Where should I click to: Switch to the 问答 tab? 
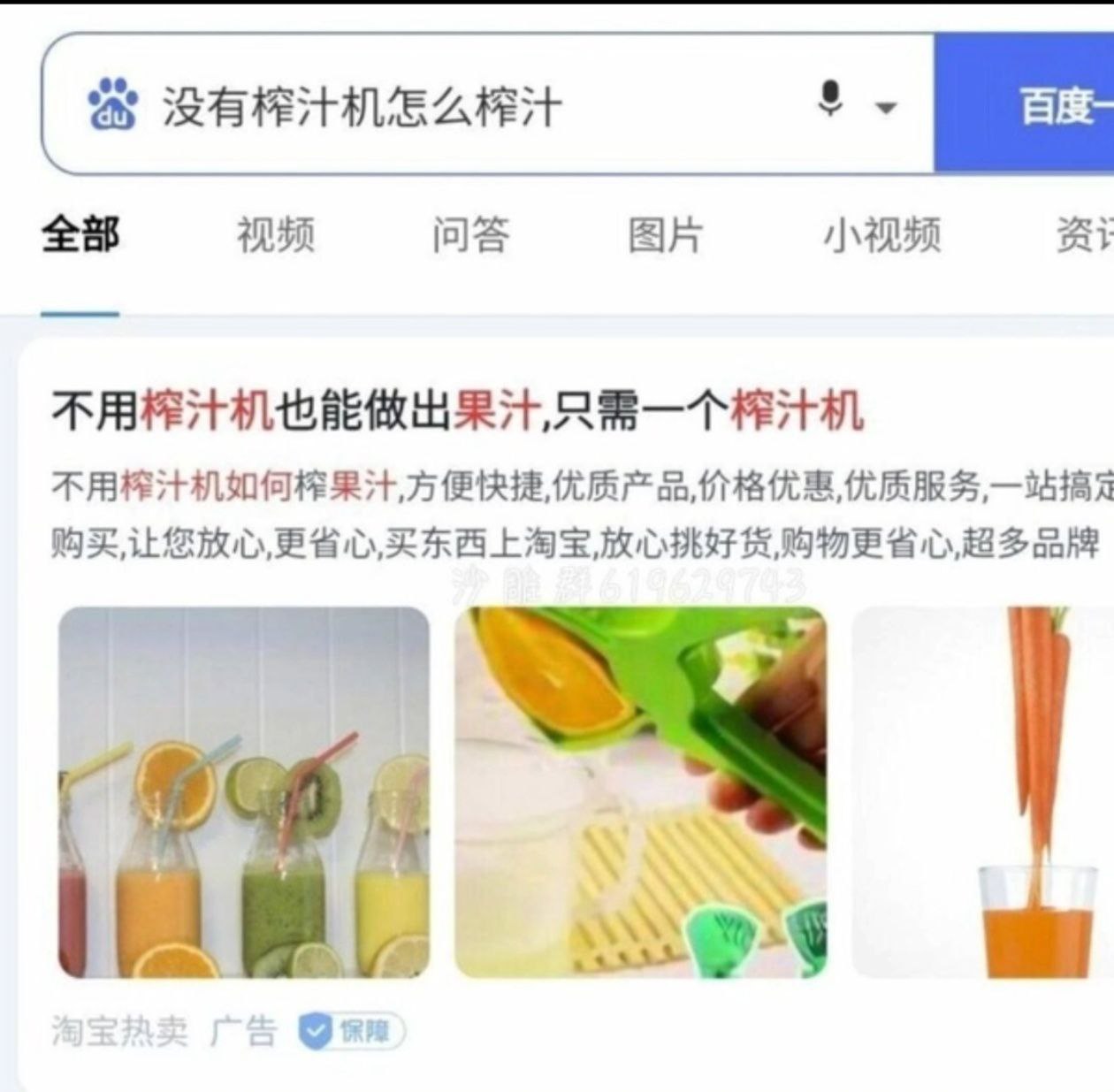pos(470,235)
